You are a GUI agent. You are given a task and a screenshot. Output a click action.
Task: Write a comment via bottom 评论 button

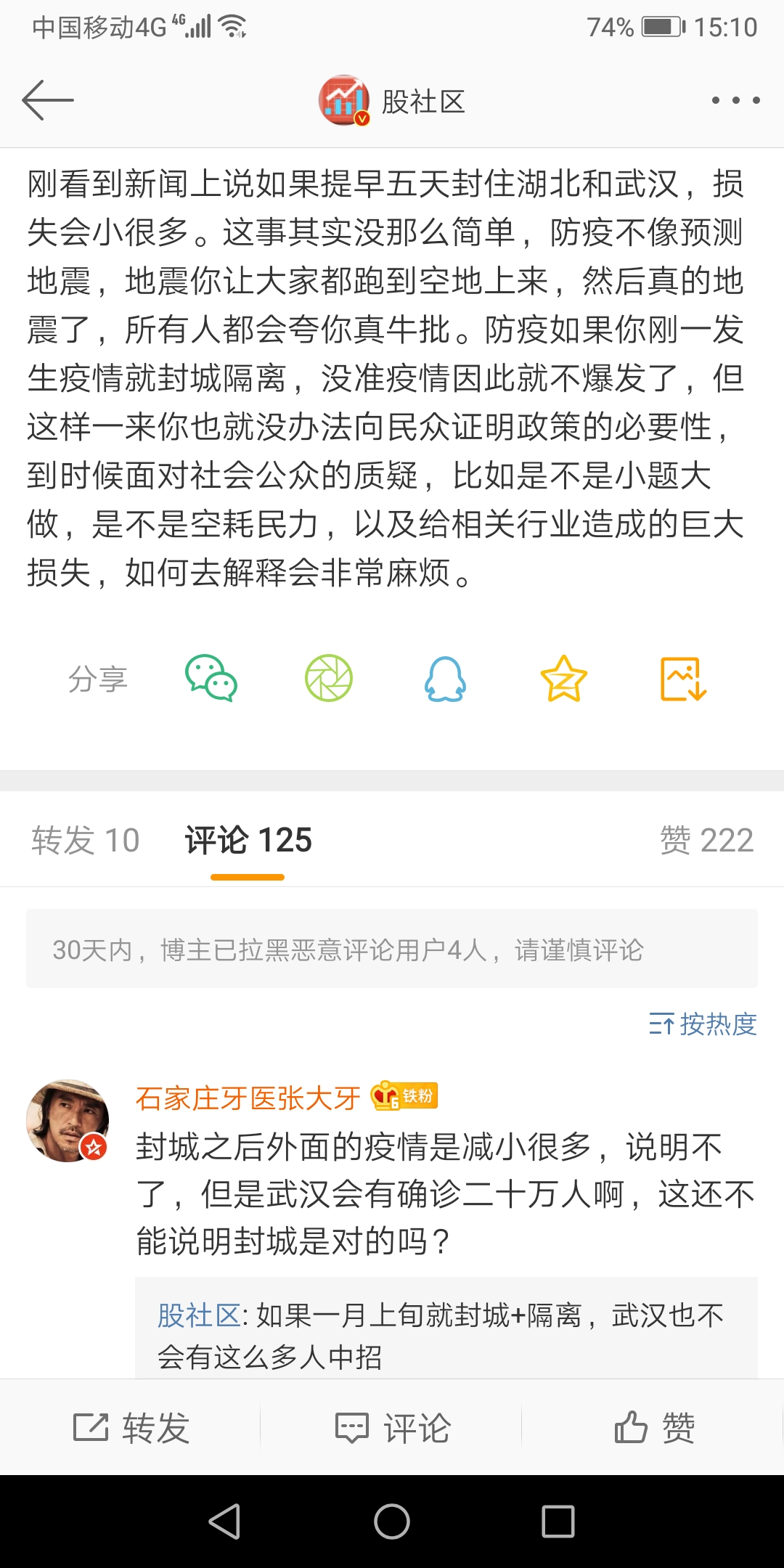[x=392, y=1428]
